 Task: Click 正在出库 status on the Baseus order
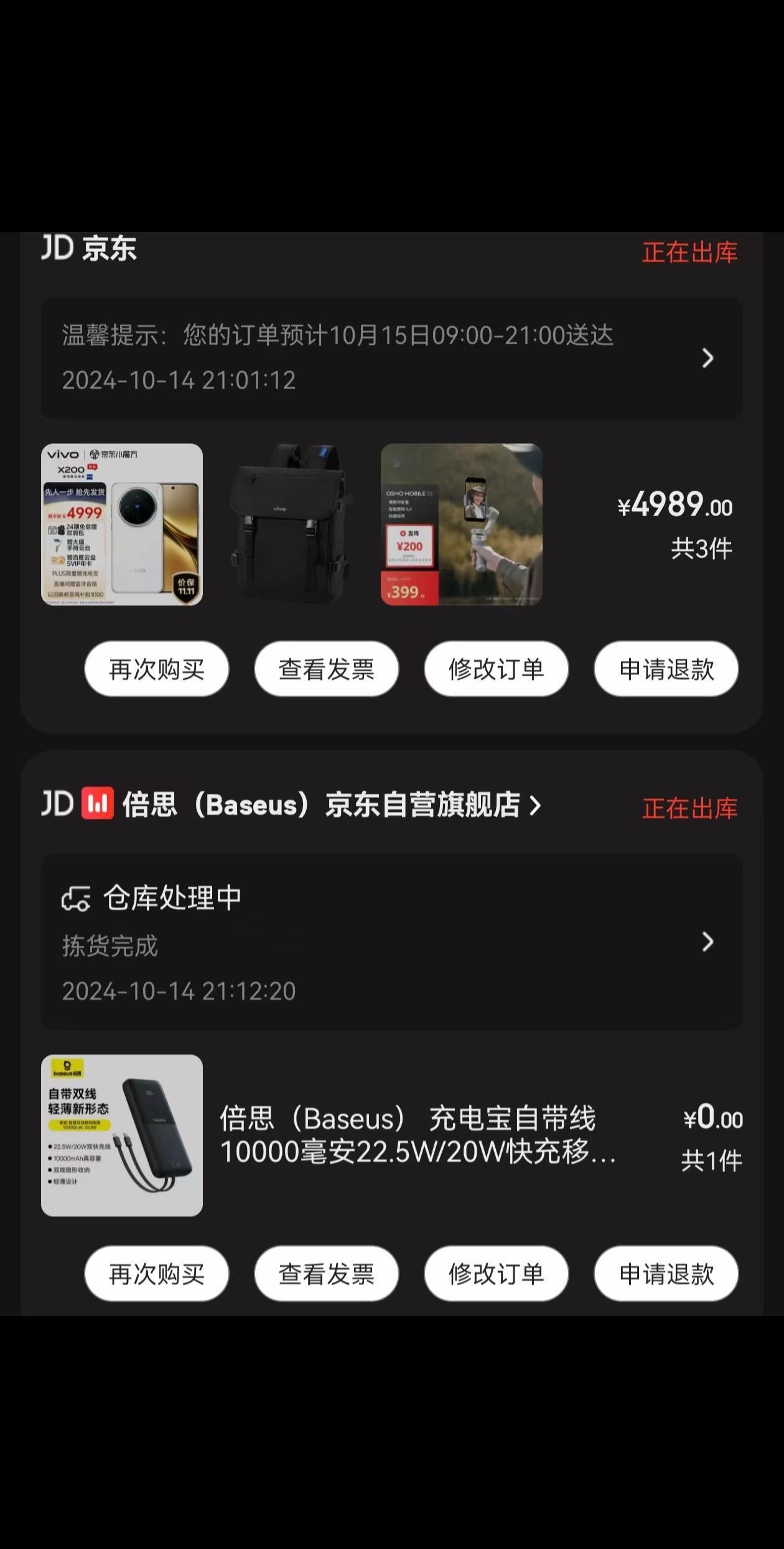(689, 807)
